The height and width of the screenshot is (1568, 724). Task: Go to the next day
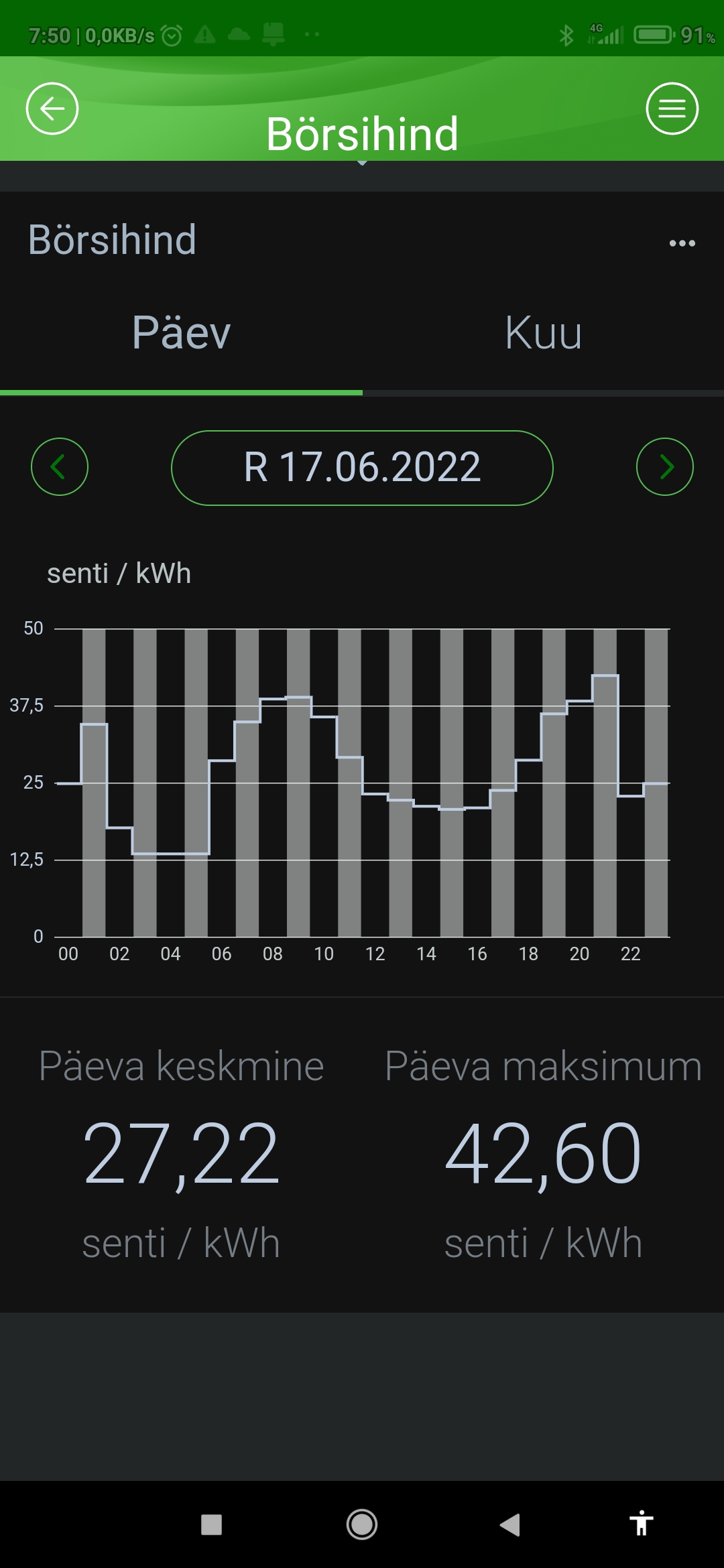tap(664, 467)
